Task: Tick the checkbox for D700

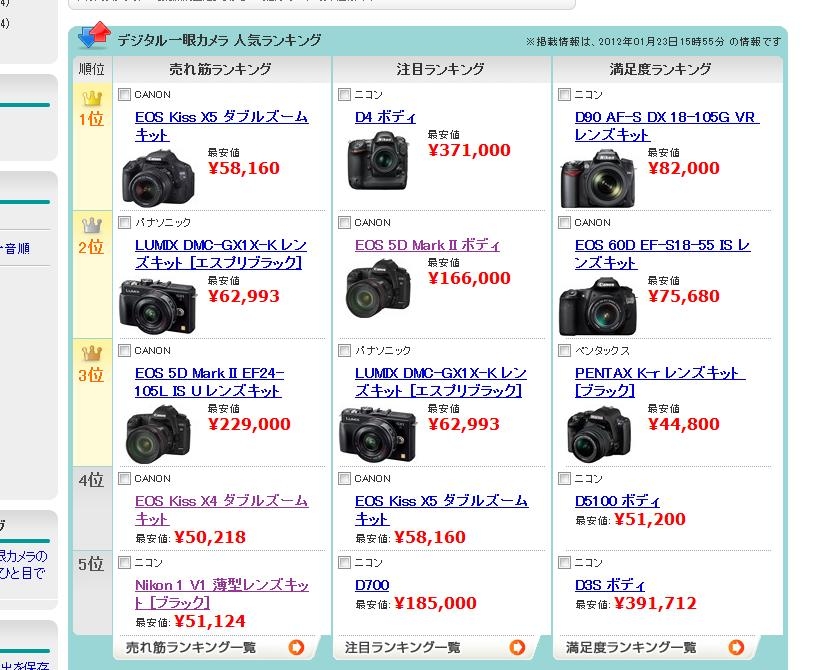Action: click(x=344, y=563)
